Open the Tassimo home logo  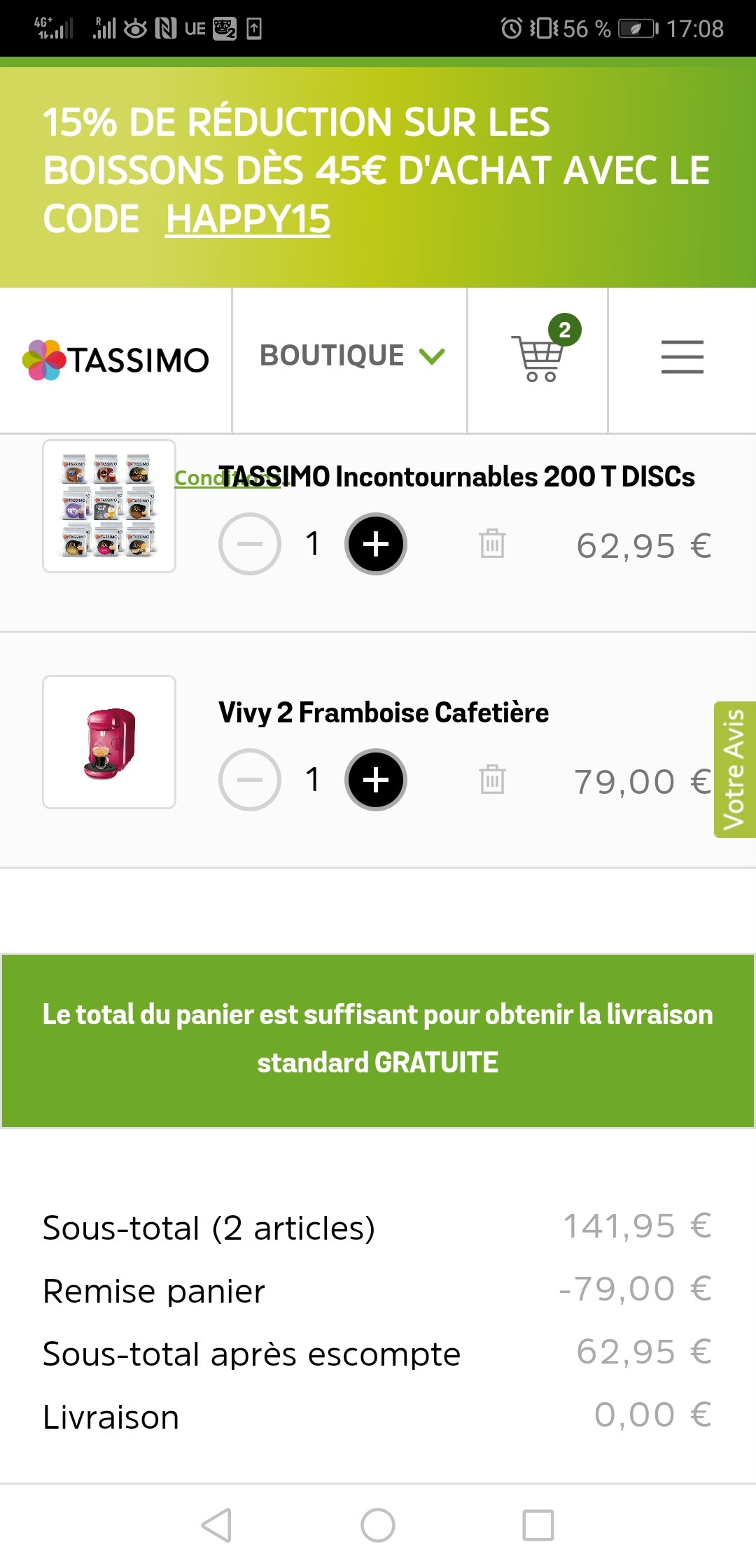click(x=115, y=360)
